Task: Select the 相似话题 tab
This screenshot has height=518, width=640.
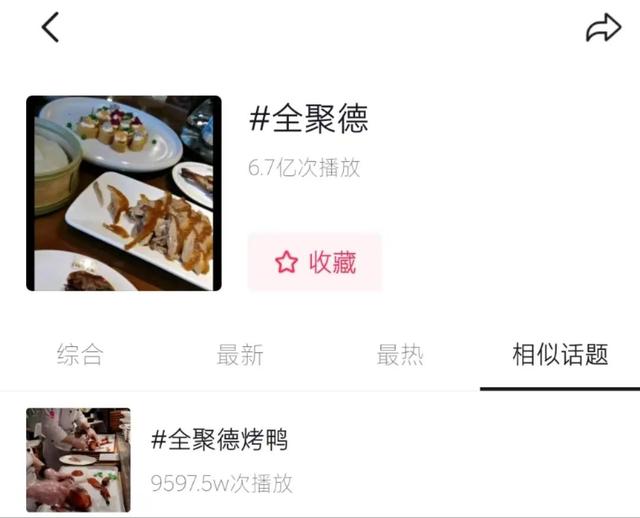Action: (x=560, y=354)
